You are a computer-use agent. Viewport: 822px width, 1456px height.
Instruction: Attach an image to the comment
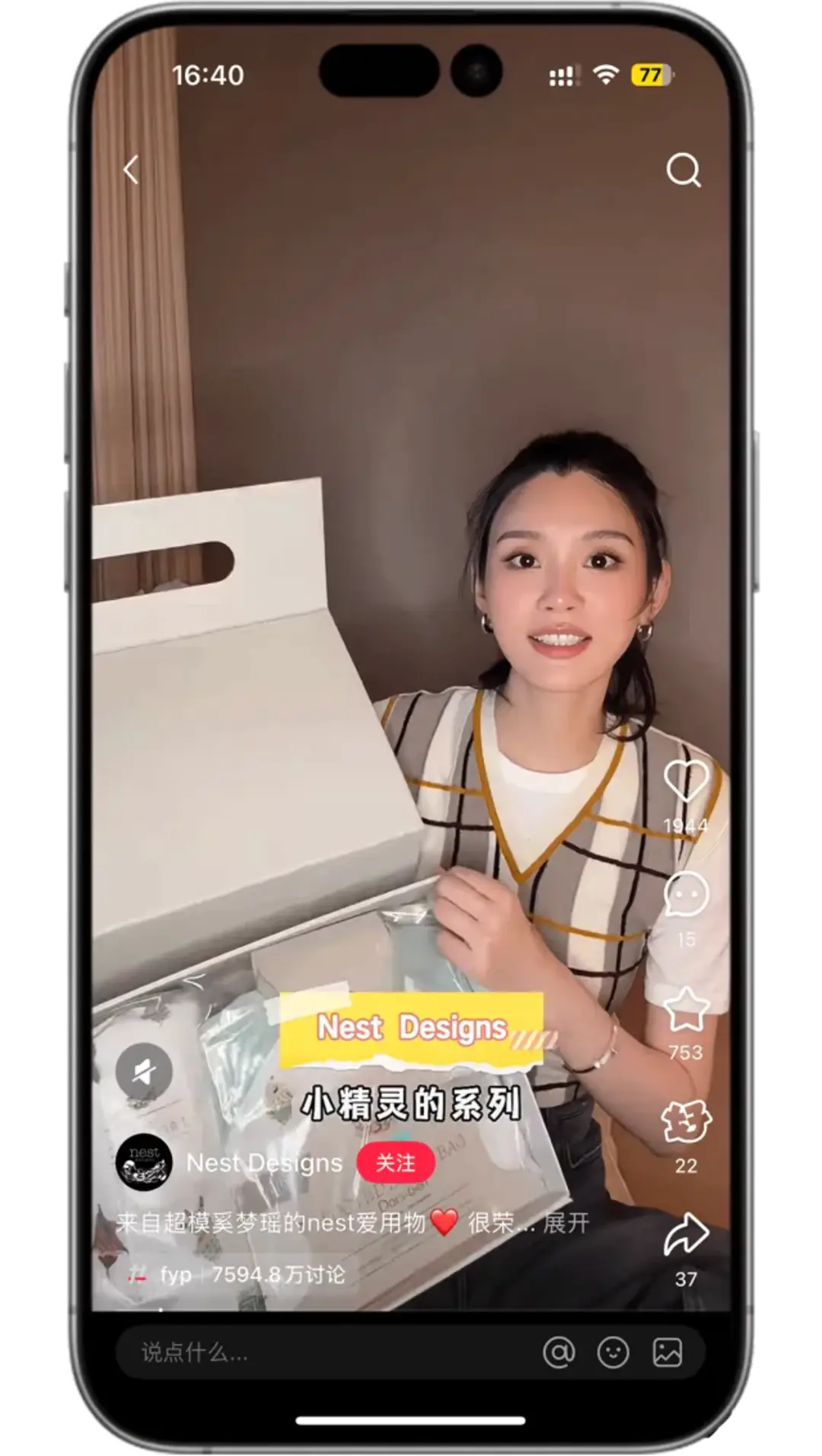click(667, 1353)
